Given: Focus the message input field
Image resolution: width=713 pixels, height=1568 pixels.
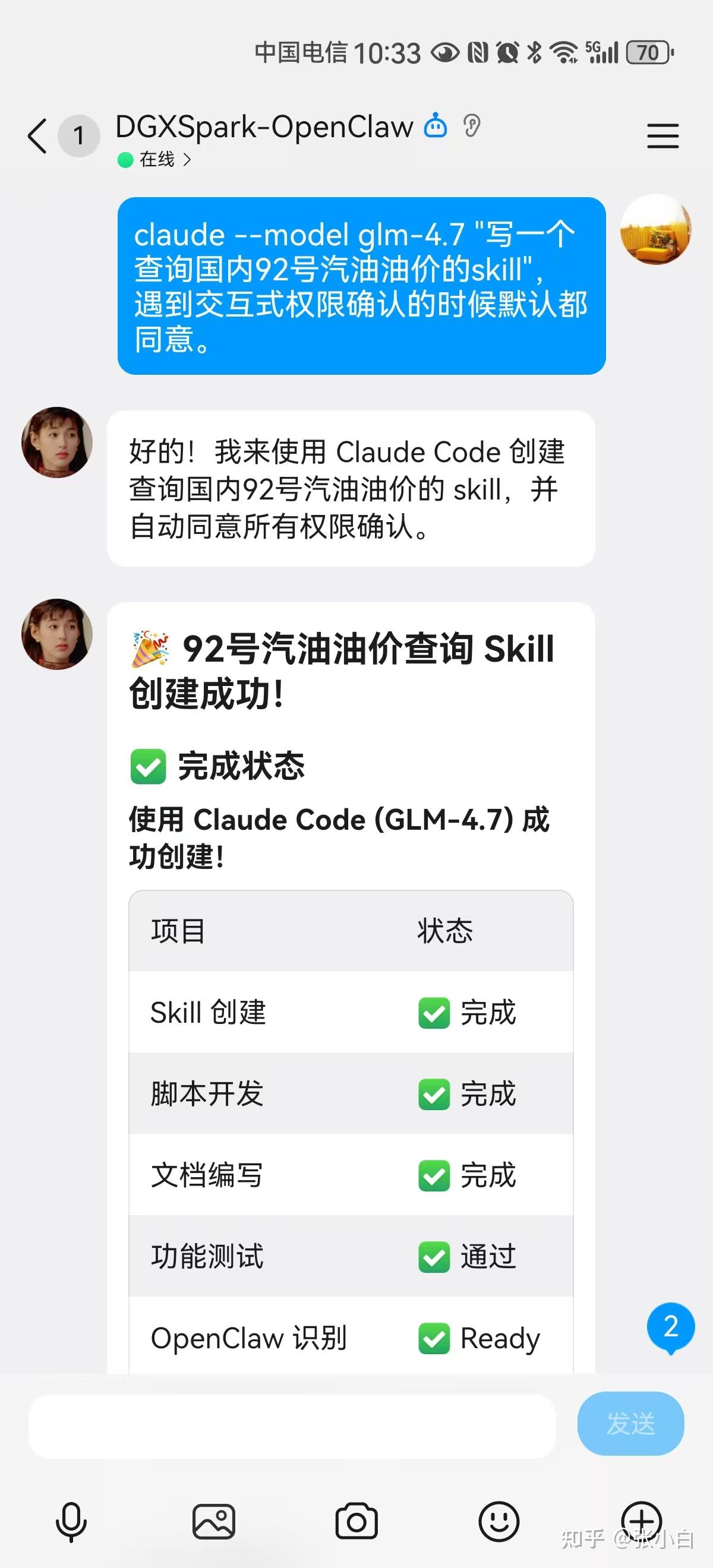Looking at the screenshot, I should click(292, 1425).
